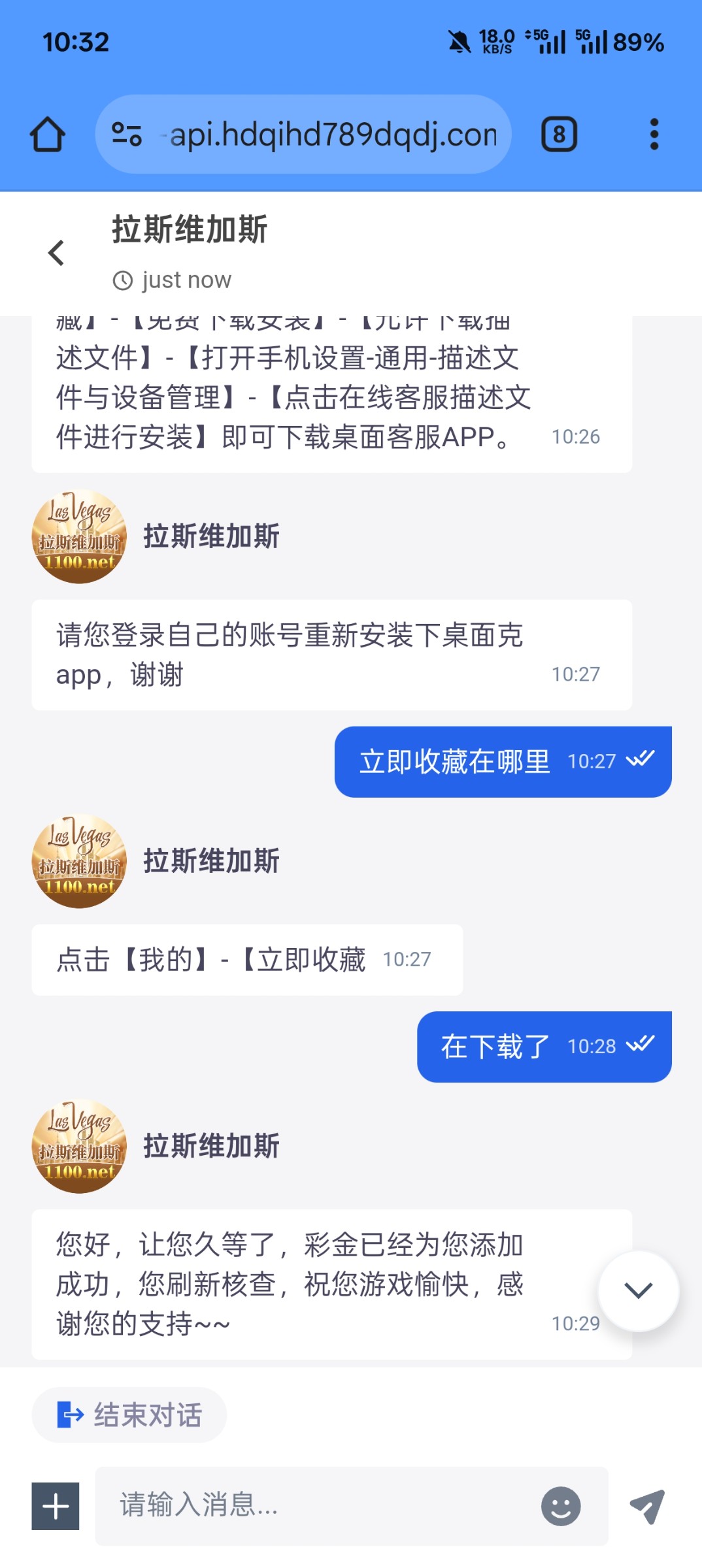Tap the send message icon

pos(646,1506)
